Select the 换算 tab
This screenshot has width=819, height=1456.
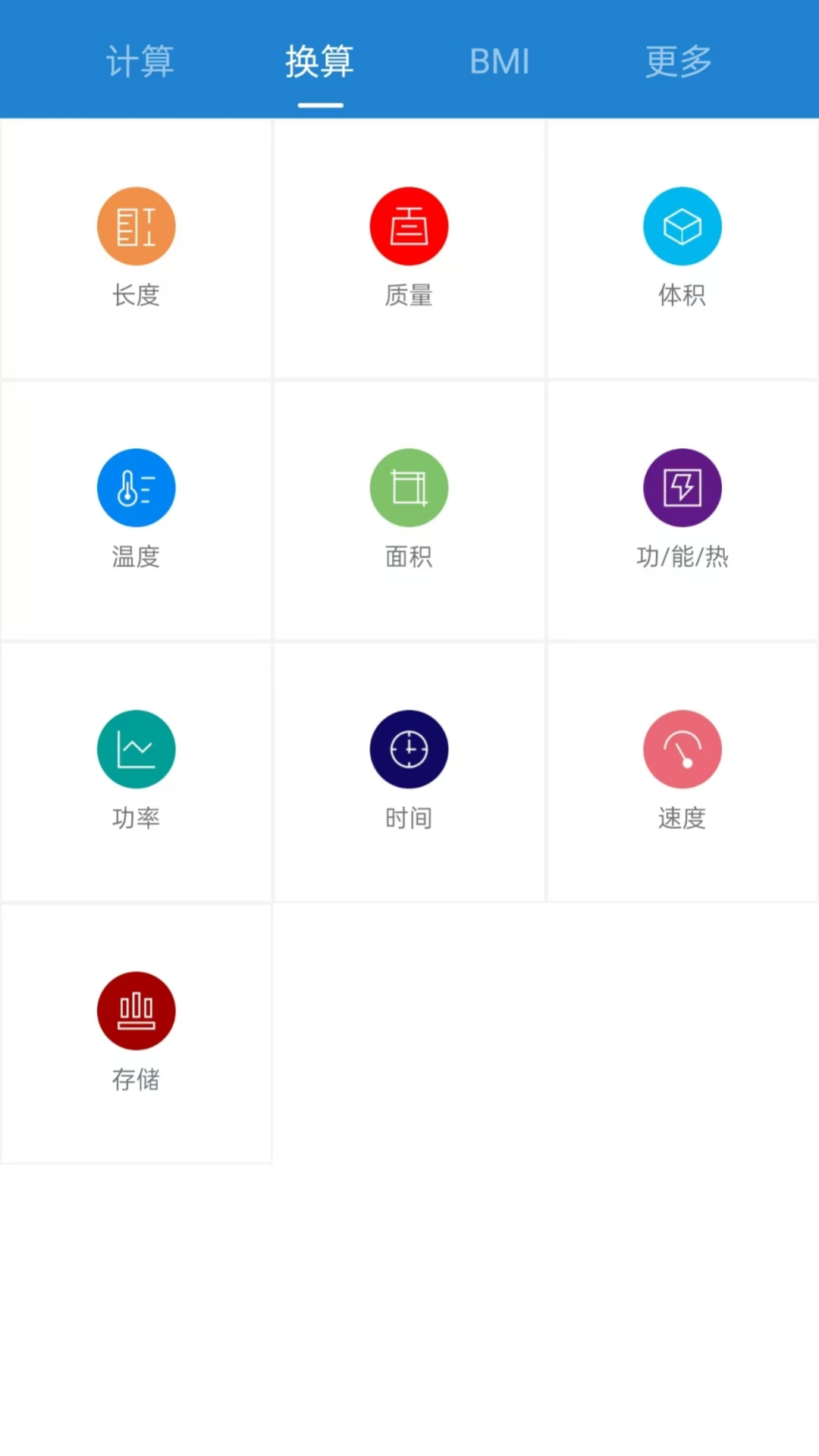(319, 61)
